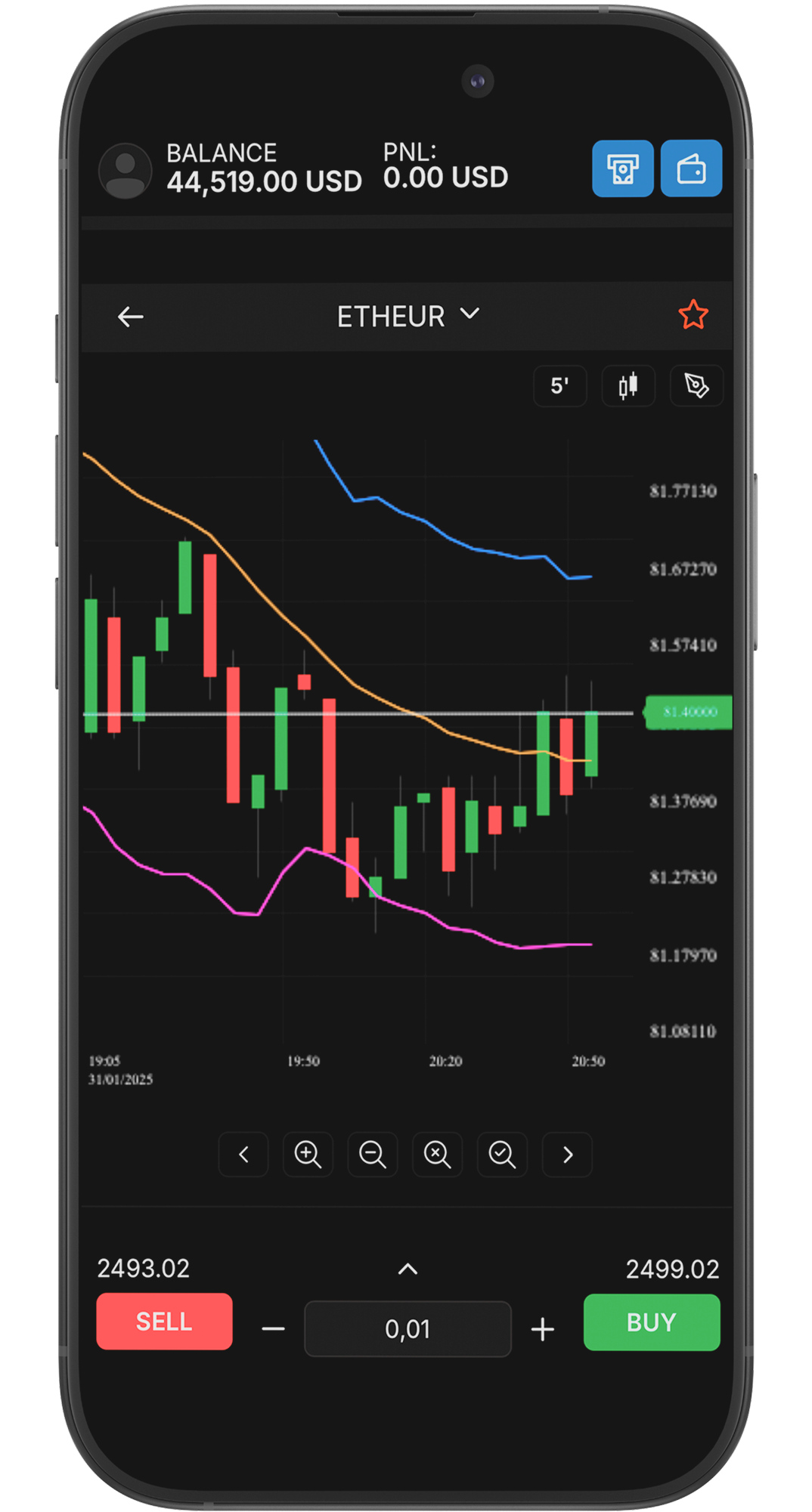The width and height of the screenshot is (812, 1512).
Task: Open the ETHEUR symbol dropdown
Action: tap(408, 317)
